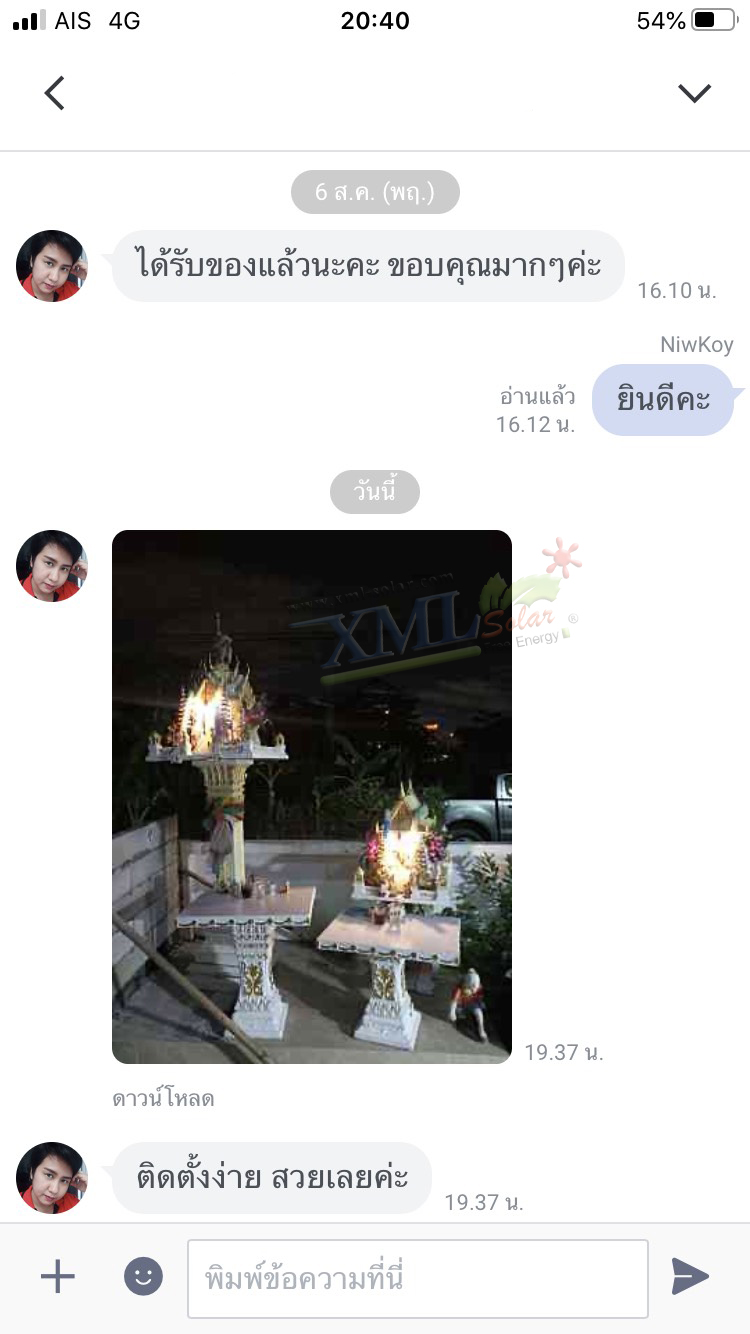Image resolution: width=750 pixels, height=1334 pixels.
Task: Go back using the top-left arrow
Action: (54, 93)
